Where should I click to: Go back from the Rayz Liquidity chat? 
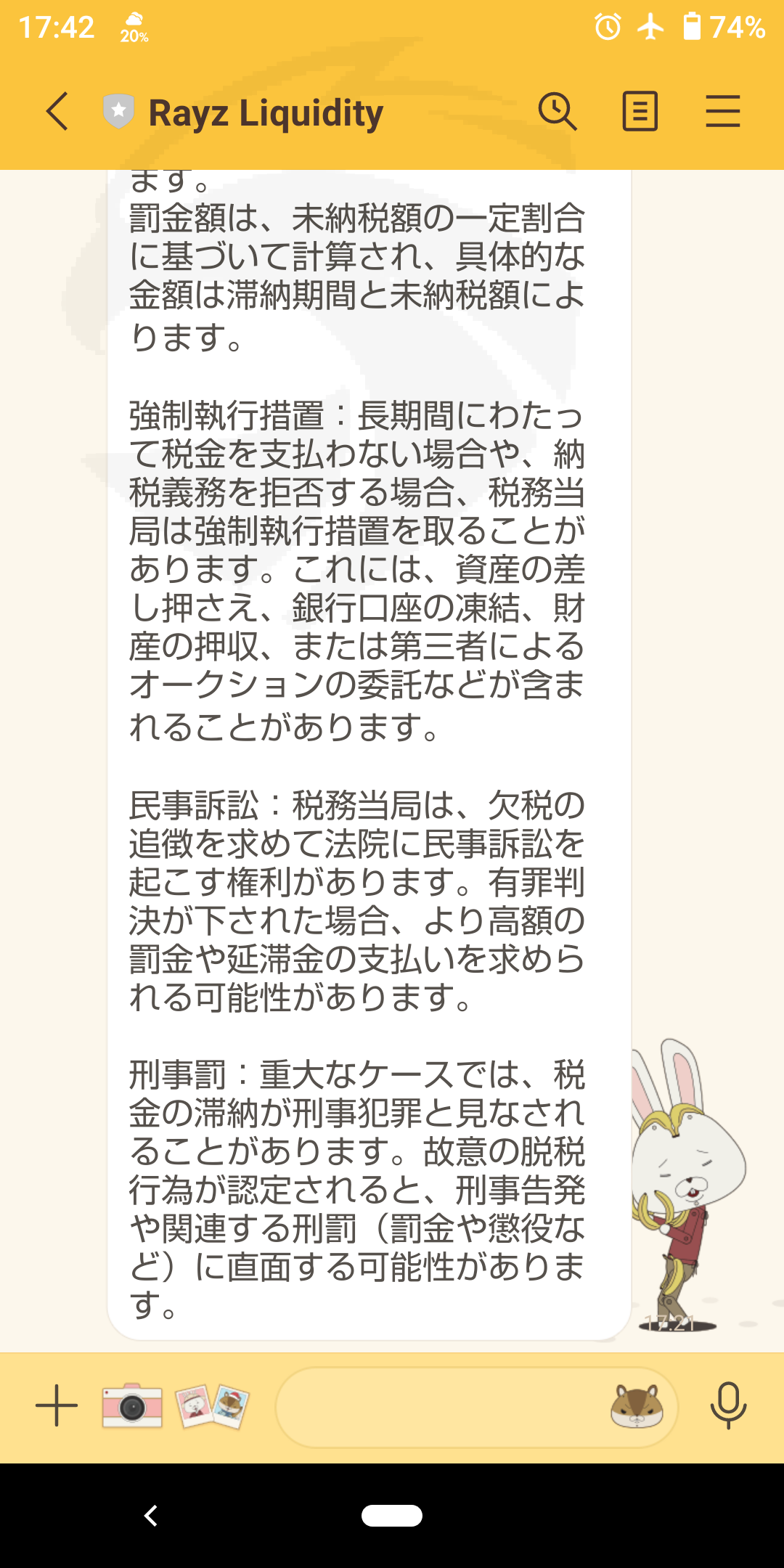[57, 112]
